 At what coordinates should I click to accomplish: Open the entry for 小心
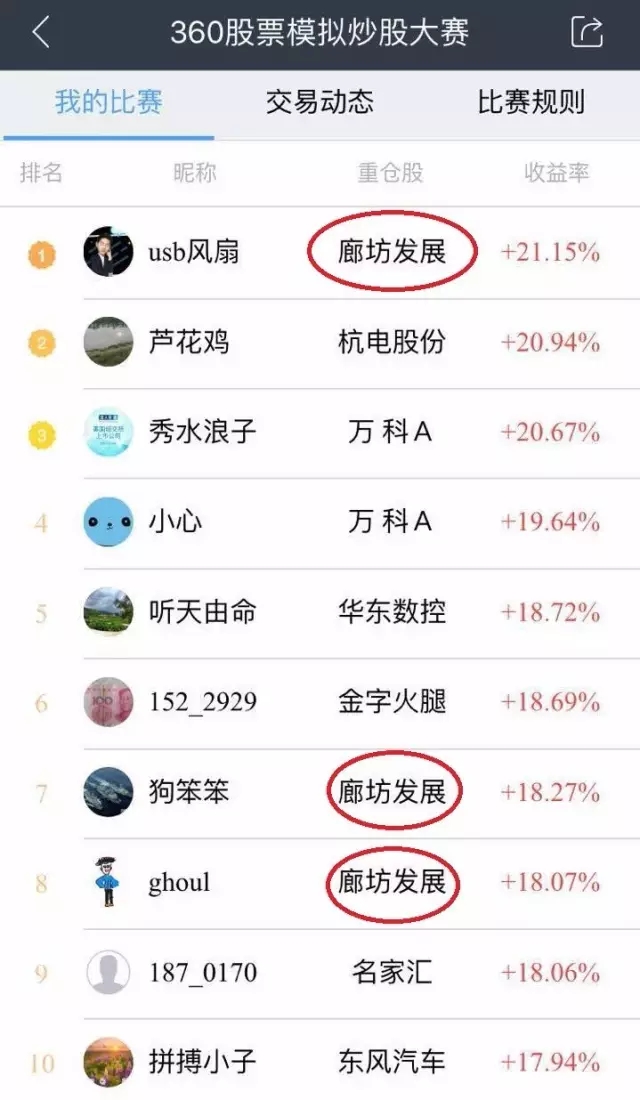(x=320, y=522)
